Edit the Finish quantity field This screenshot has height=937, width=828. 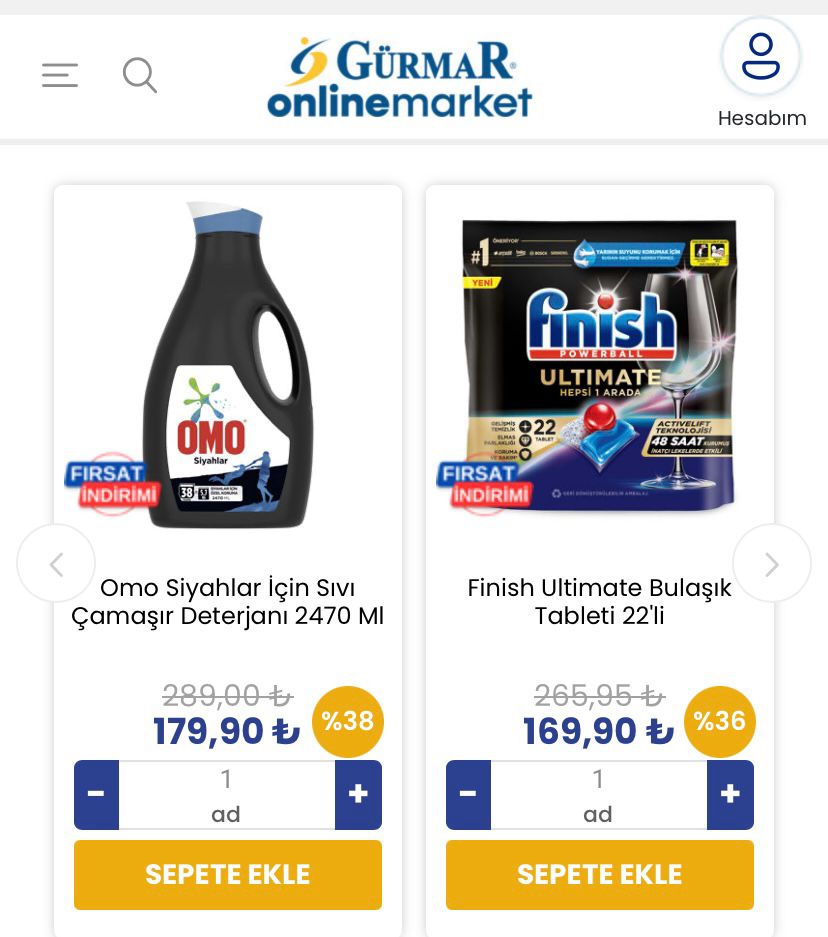pos(598,780)
